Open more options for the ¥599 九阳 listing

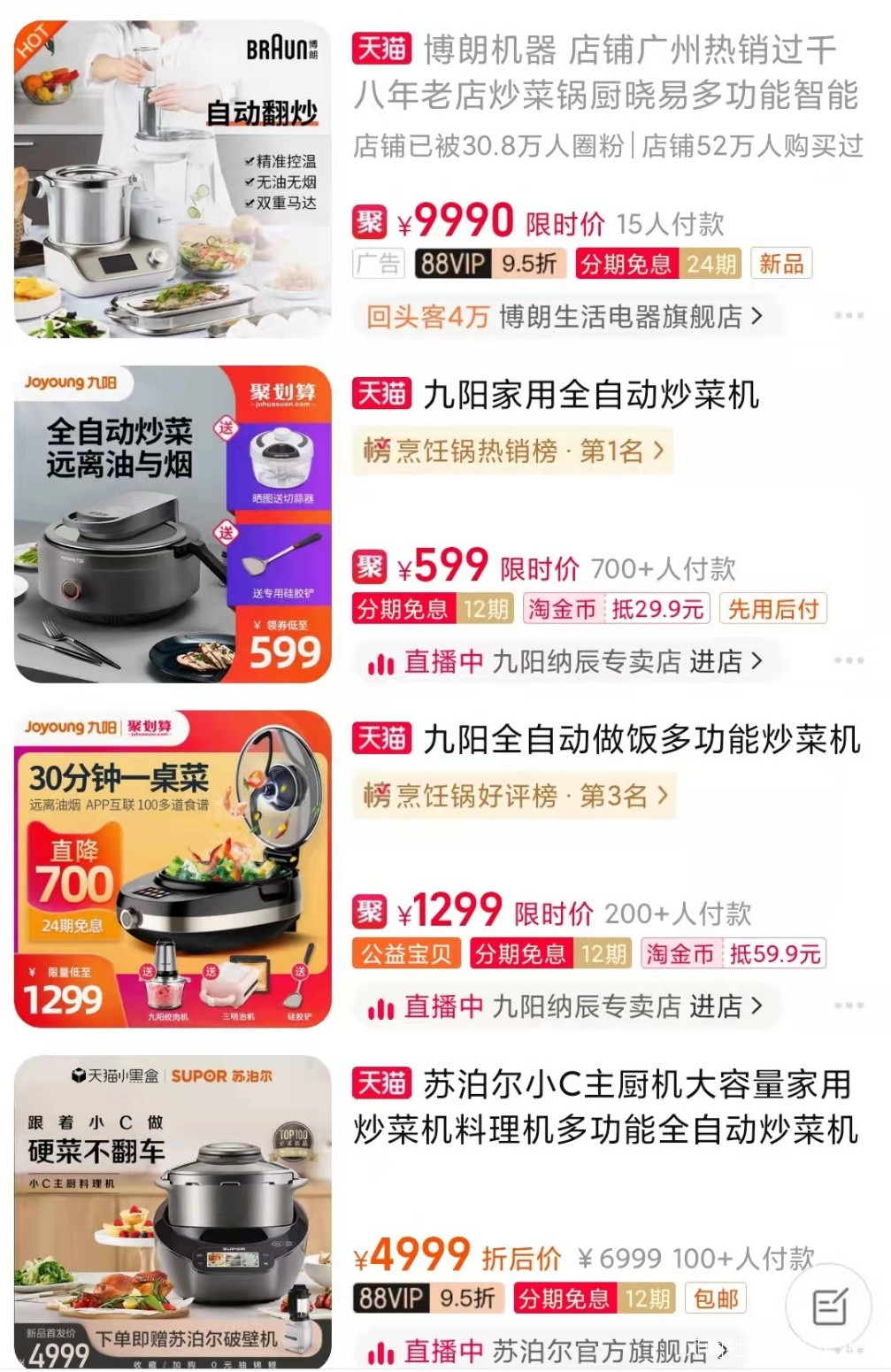[848, 660]
